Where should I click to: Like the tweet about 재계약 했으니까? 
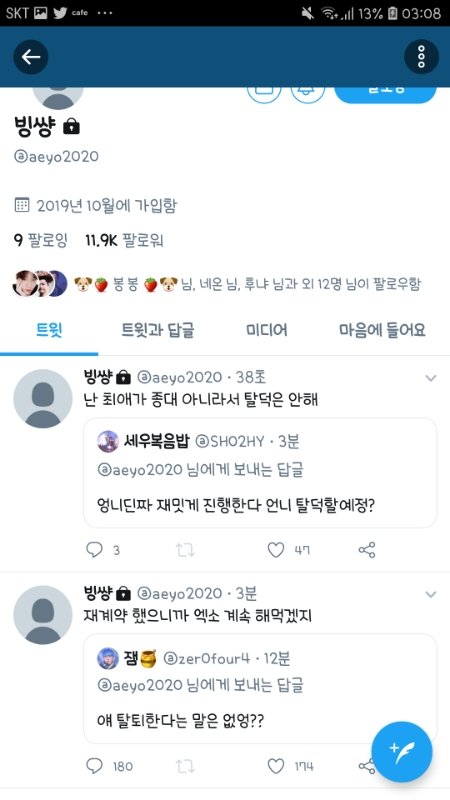276,766
